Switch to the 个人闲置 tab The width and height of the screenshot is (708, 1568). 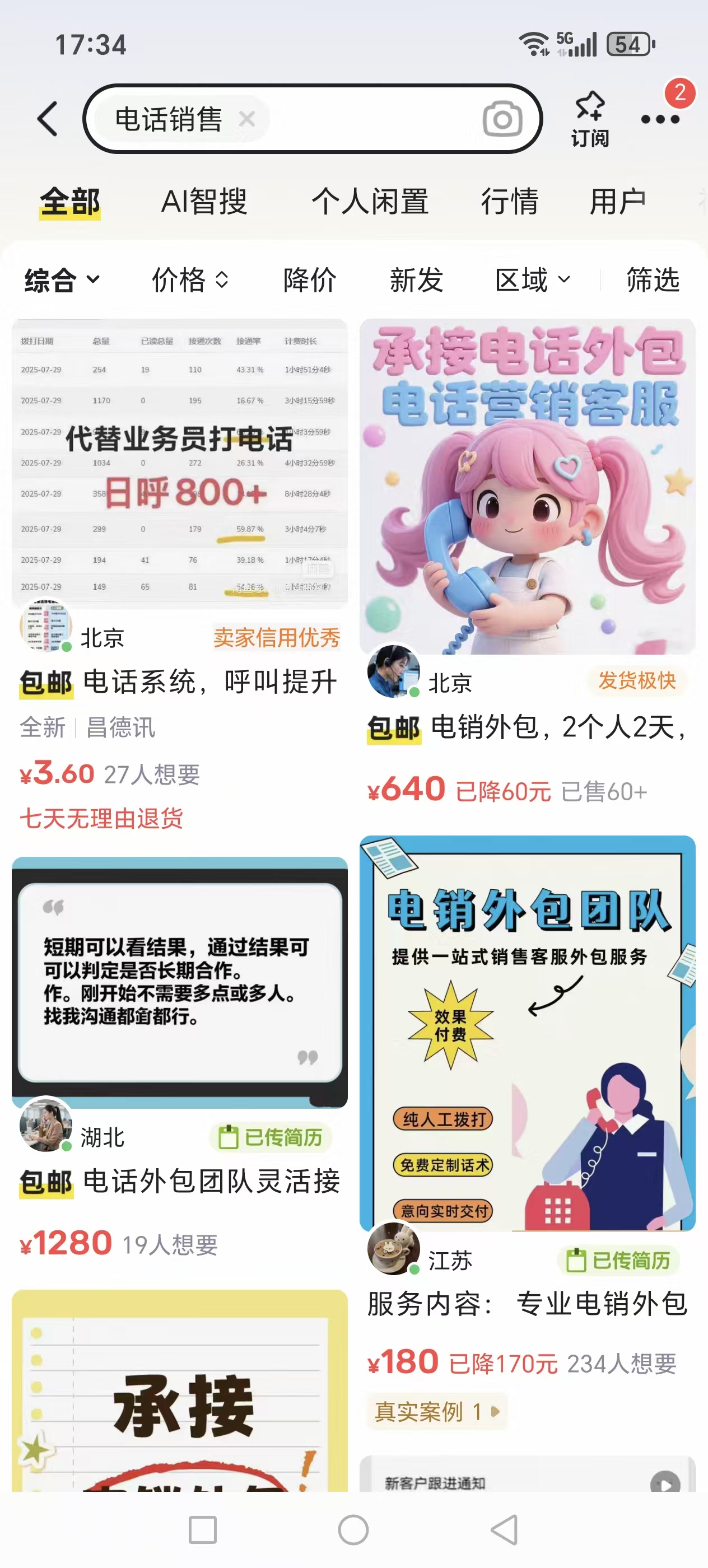pos(370,202)
